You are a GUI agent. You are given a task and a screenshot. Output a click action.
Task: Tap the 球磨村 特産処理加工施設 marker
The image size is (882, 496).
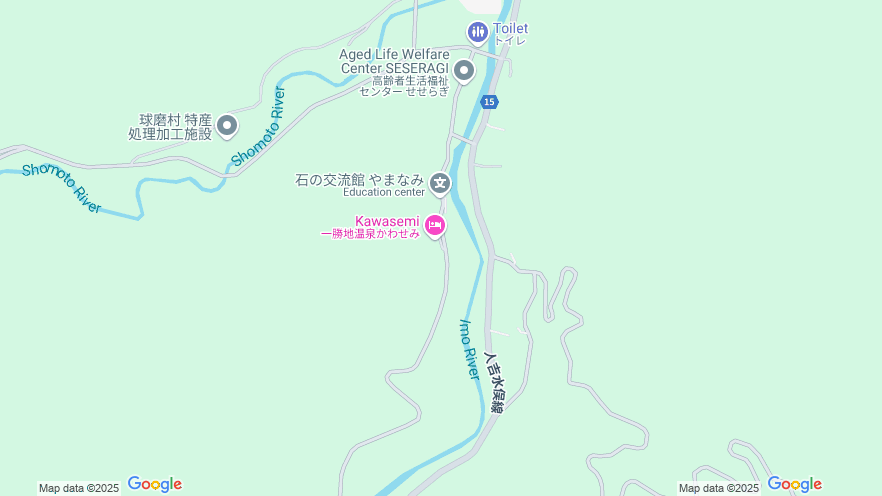point(227,126)
